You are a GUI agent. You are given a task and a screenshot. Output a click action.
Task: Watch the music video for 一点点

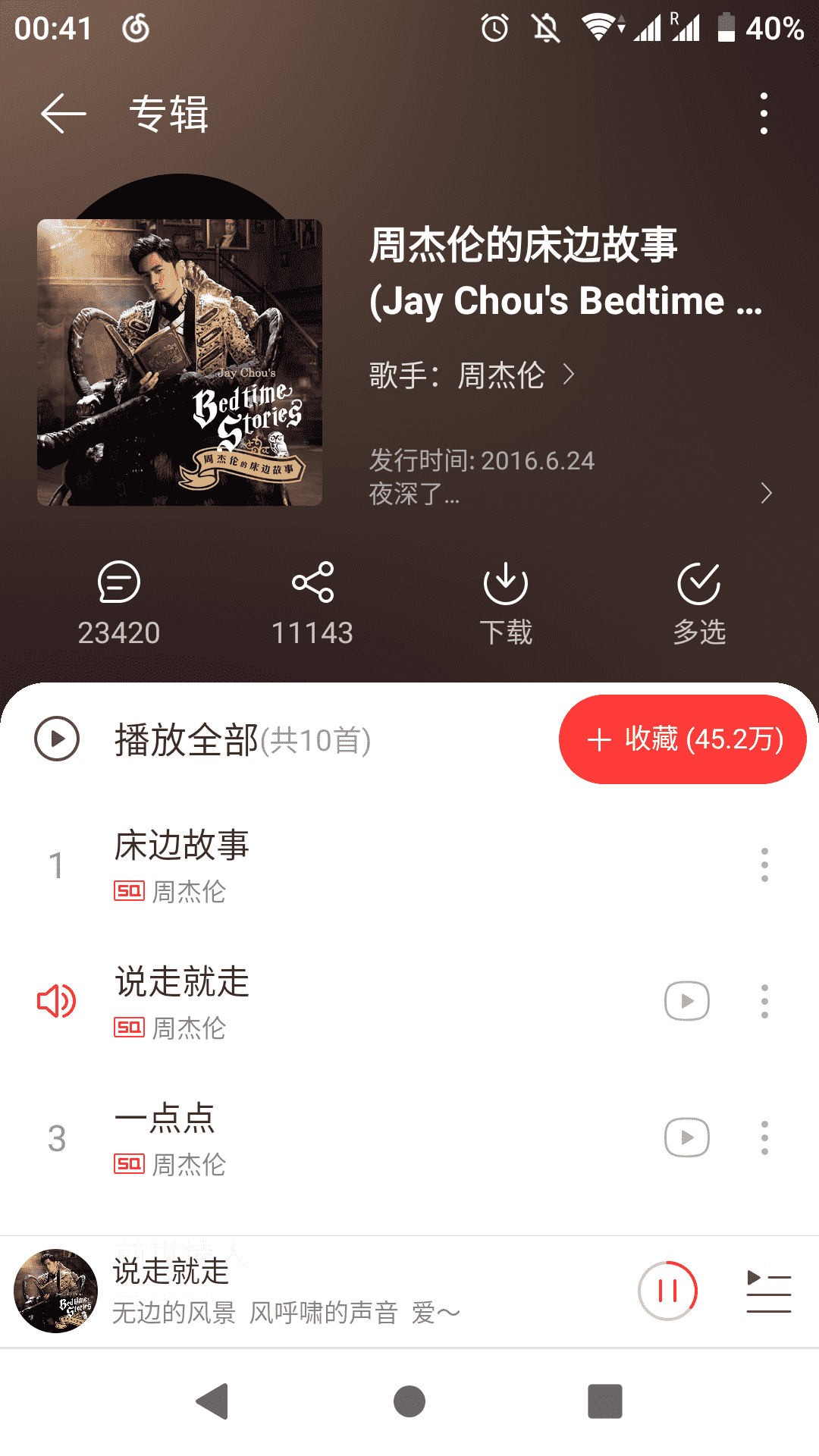click(687, 1137)
